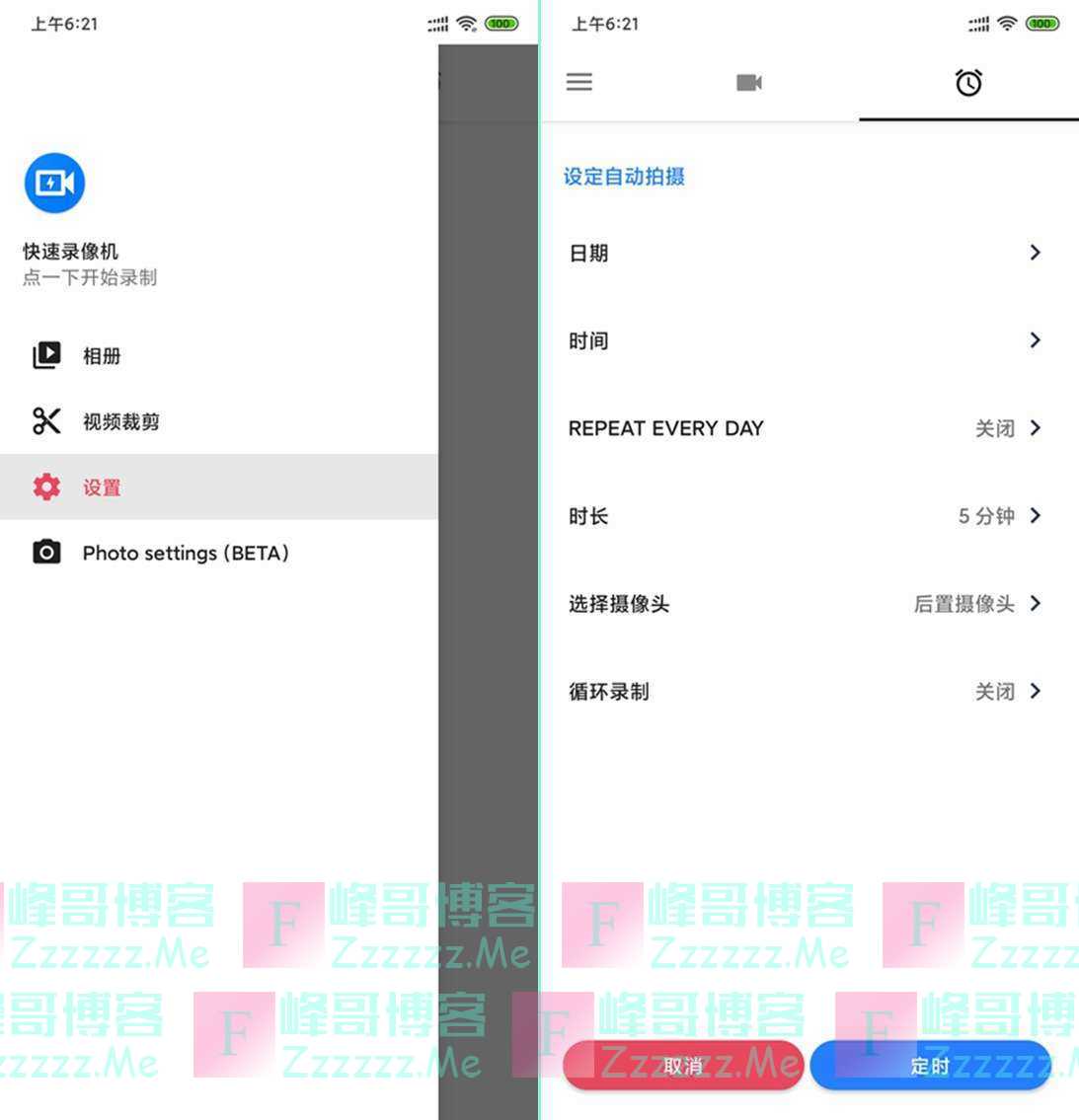Viewport: 1079px width, 1120px height.
Task: Tap the blue 定时 schedule button
Action: tap(930, 1066)
